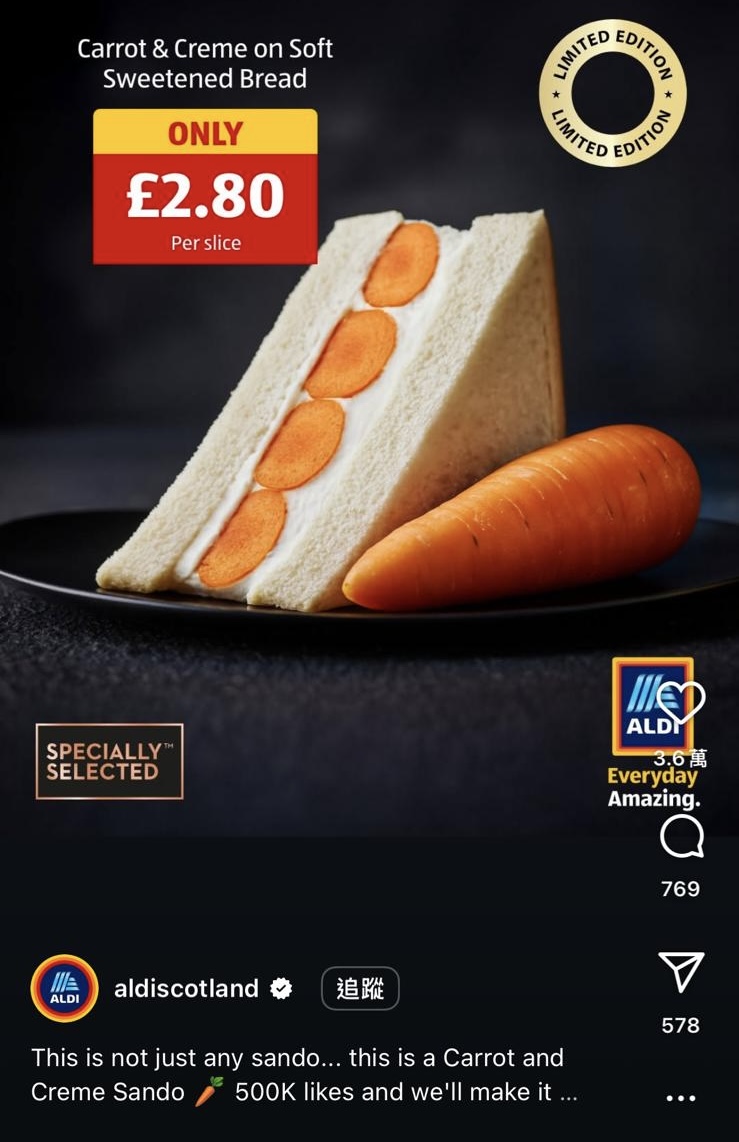Share this post via the paper plane icon
The image size is (739, 1142).
[x=681, y=972]
